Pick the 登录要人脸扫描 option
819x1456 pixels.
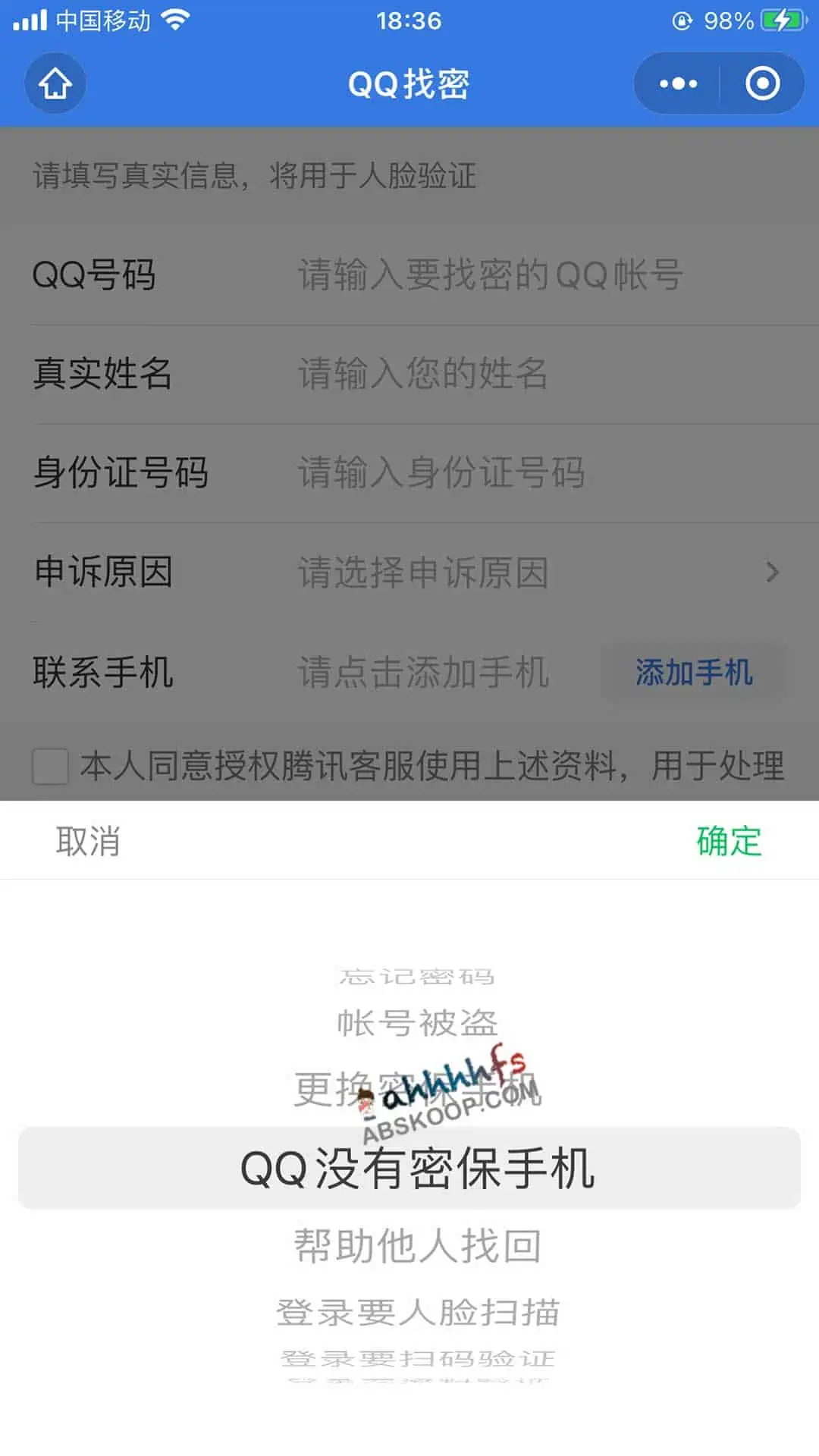point(417,1312)
